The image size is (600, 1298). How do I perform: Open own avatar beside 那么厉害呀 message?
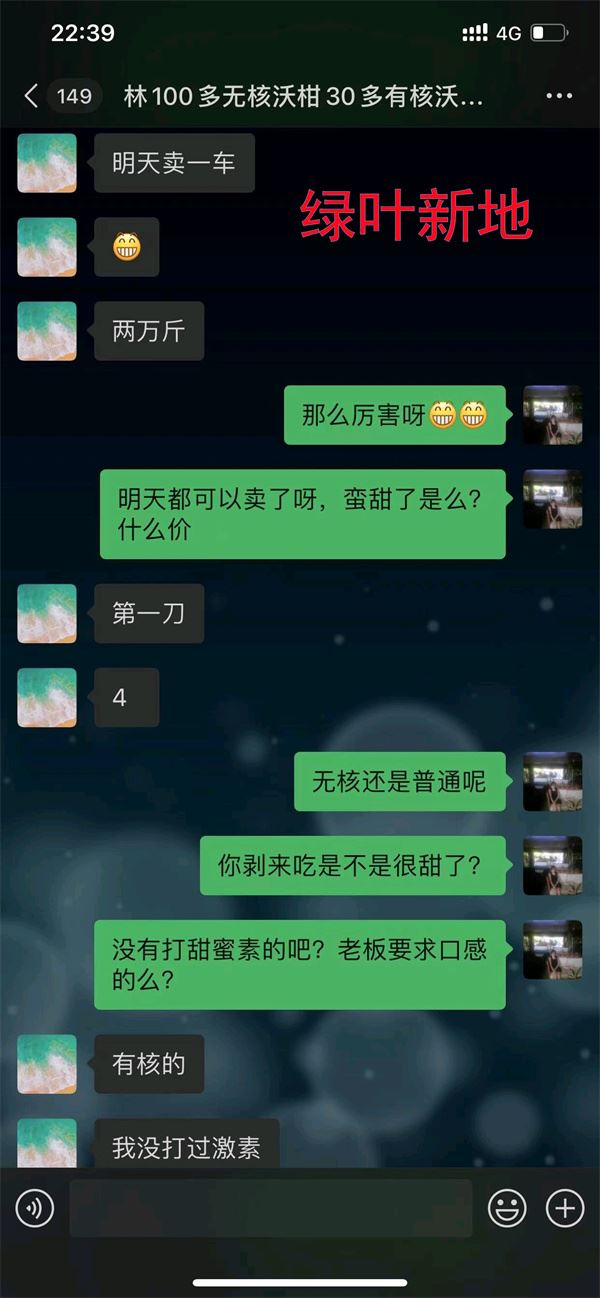552,415
